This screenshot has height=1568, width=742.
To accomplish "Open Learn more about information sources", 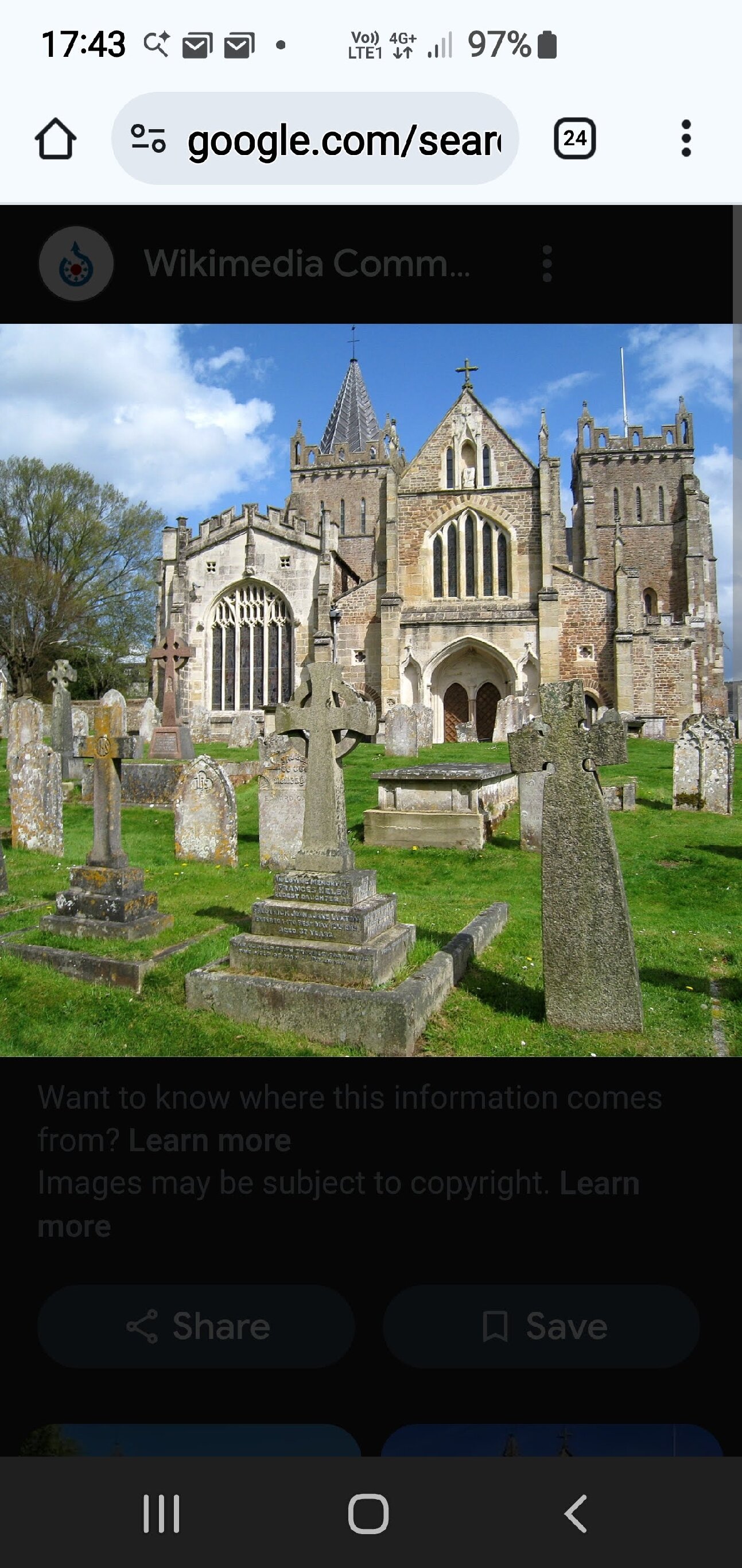I will pos(209,1140).
